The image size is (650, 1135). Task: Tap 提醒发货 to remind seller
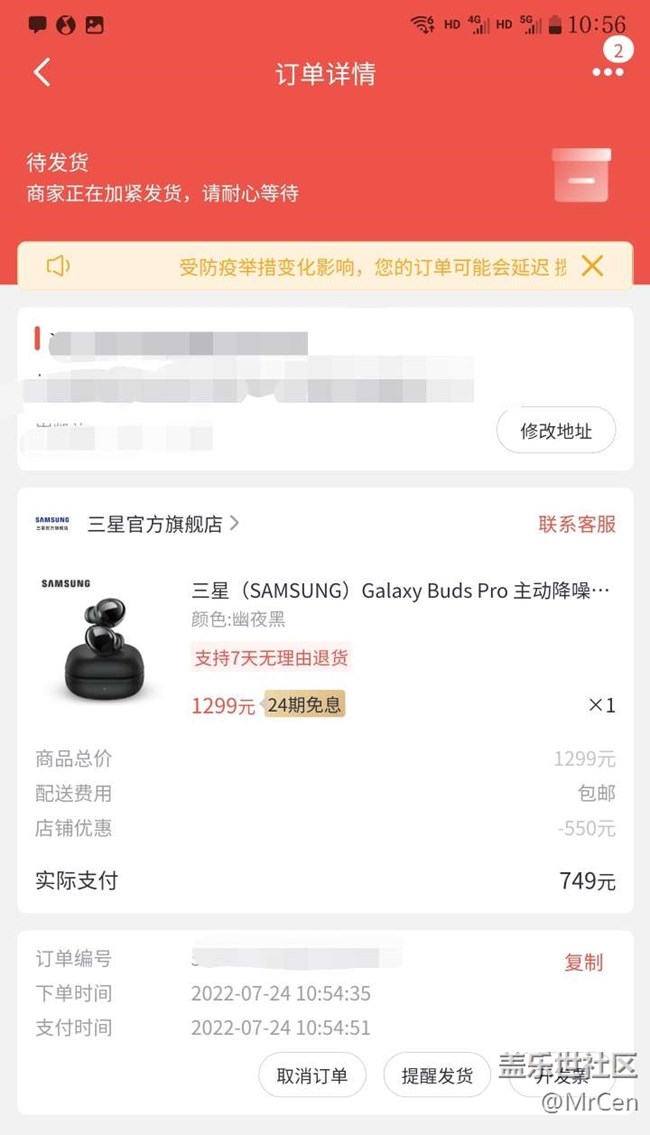(x=437, y=1076)
